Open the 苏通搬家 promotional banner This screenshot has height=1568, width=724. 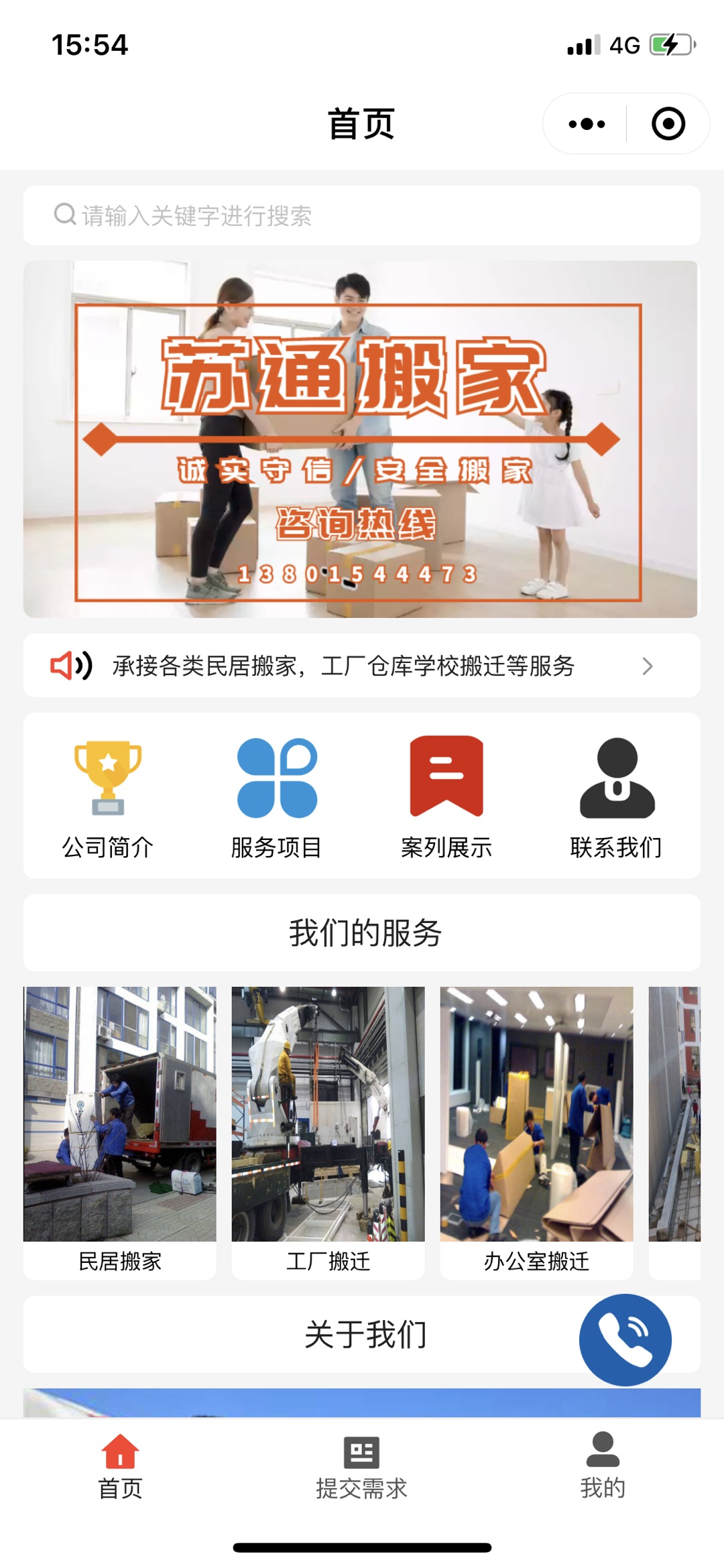361,439
